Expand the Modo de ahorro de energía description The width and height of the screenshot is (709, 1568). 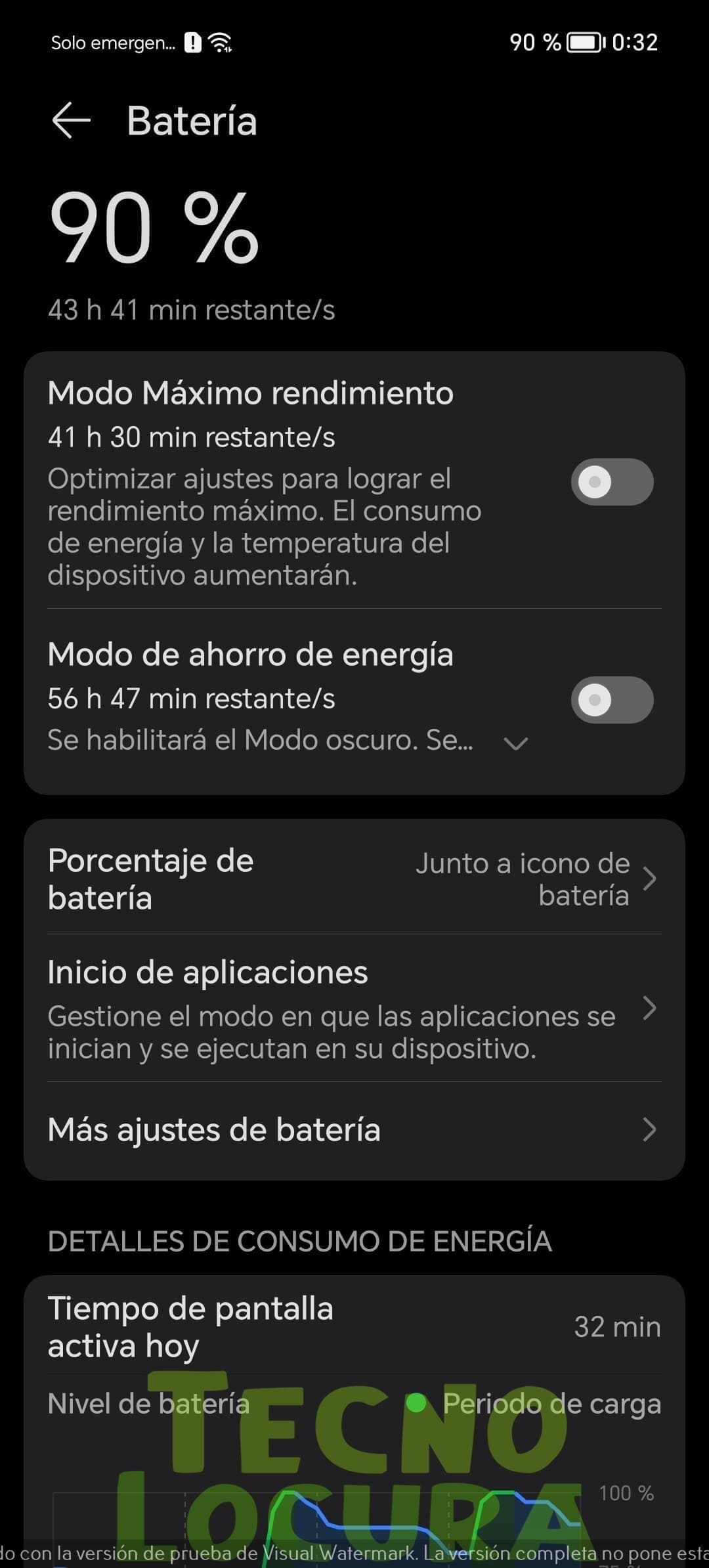click(515, 743)
